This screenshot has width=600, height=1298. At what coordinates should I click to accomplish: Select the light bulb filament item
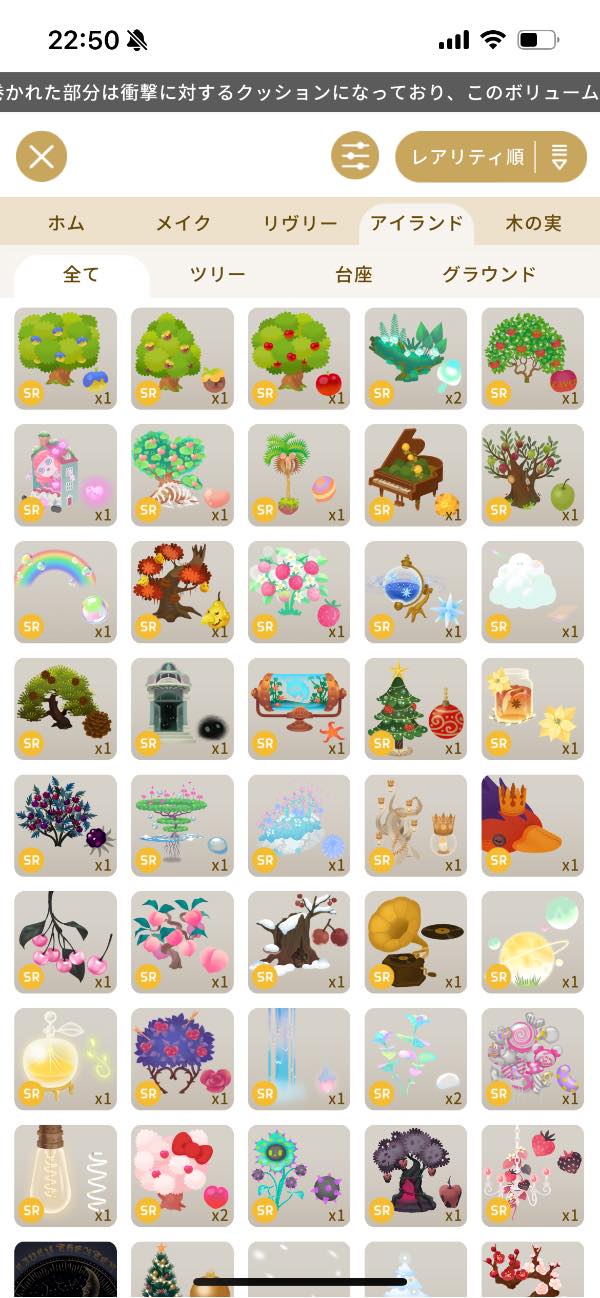pos(65,1176)
